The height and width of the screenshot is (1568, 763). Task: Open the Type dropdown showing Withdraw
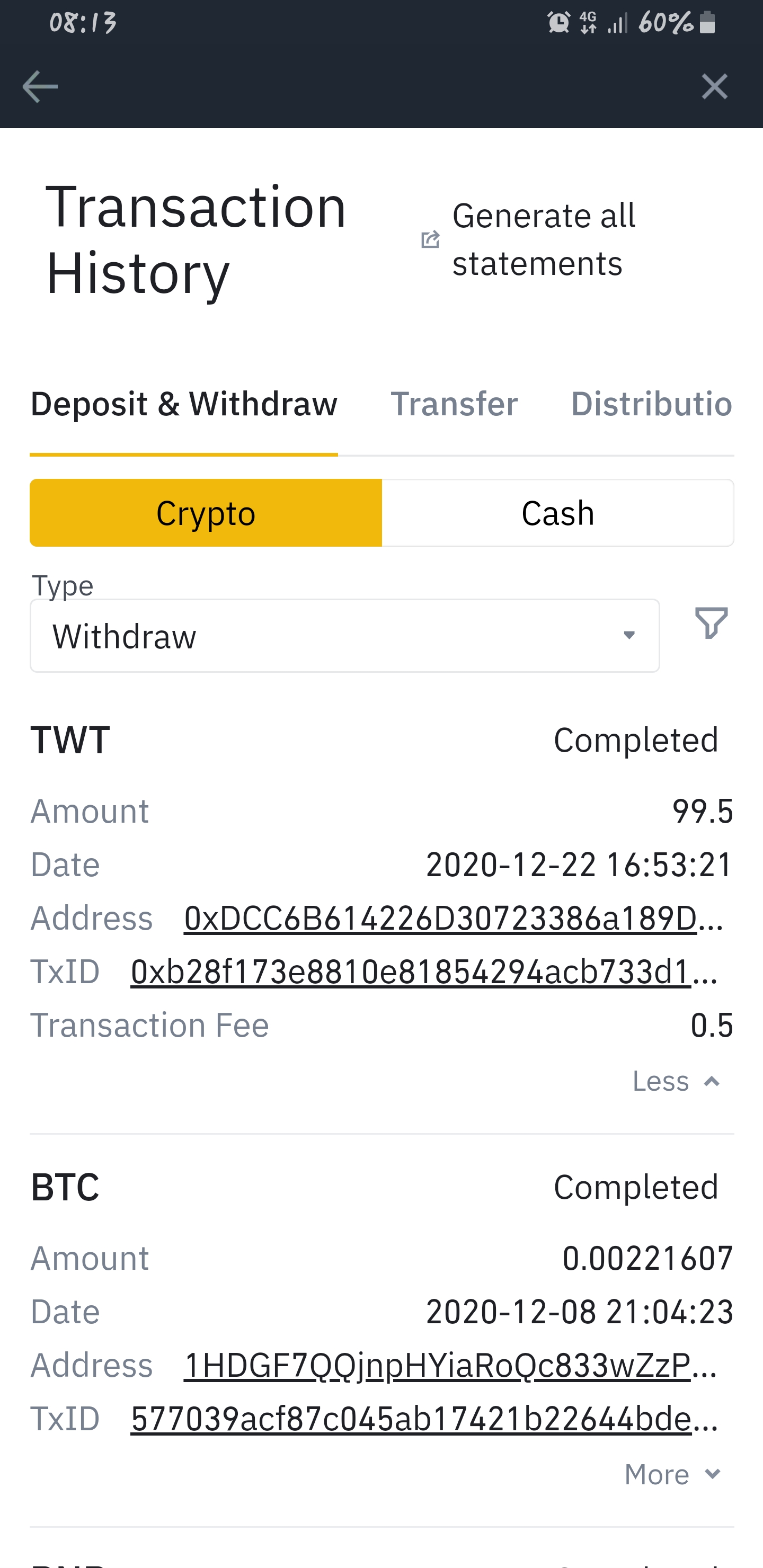click(x=344, y=636)
